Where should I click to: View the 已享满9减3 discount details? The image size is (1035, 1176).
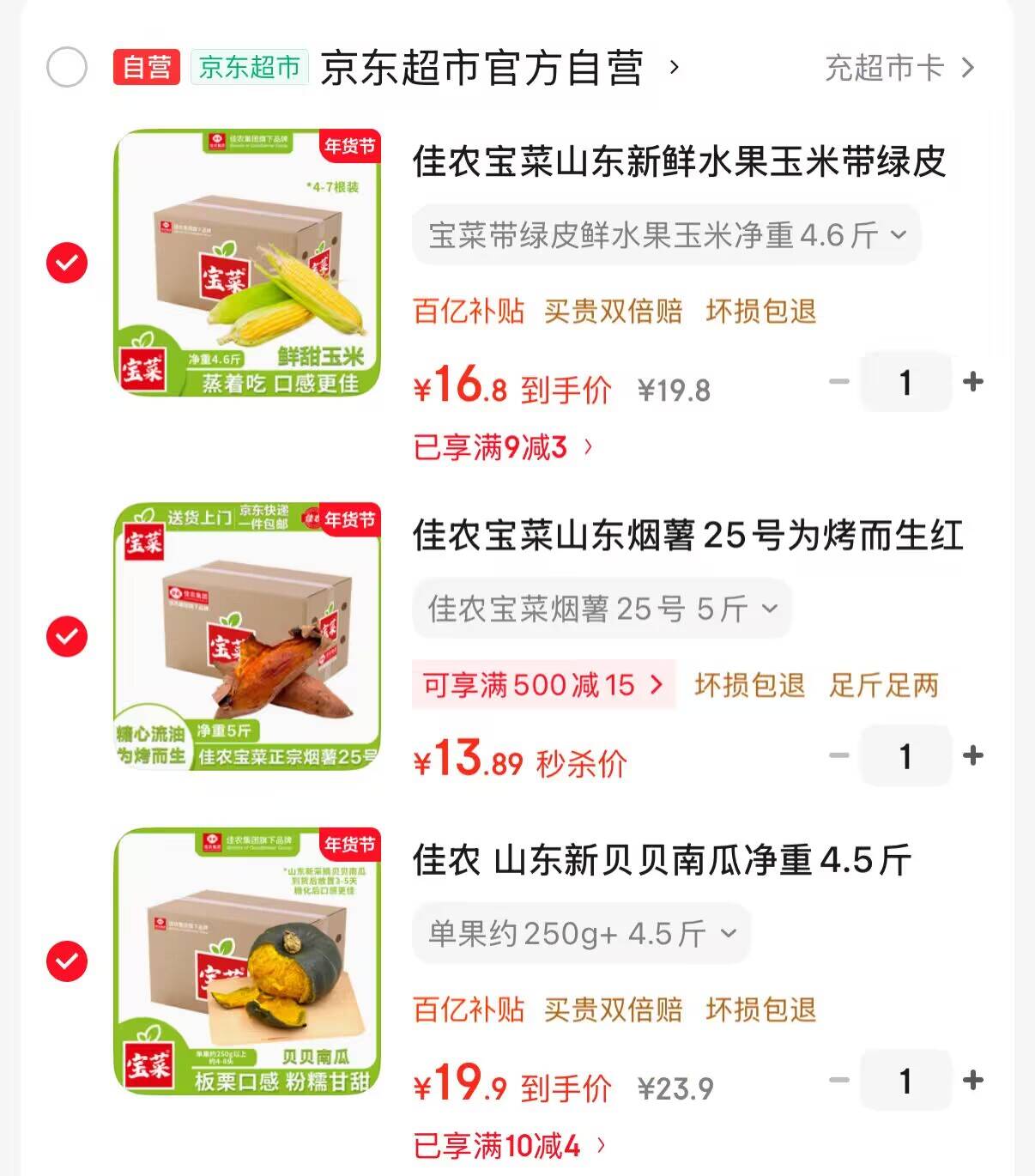point(503,447)
